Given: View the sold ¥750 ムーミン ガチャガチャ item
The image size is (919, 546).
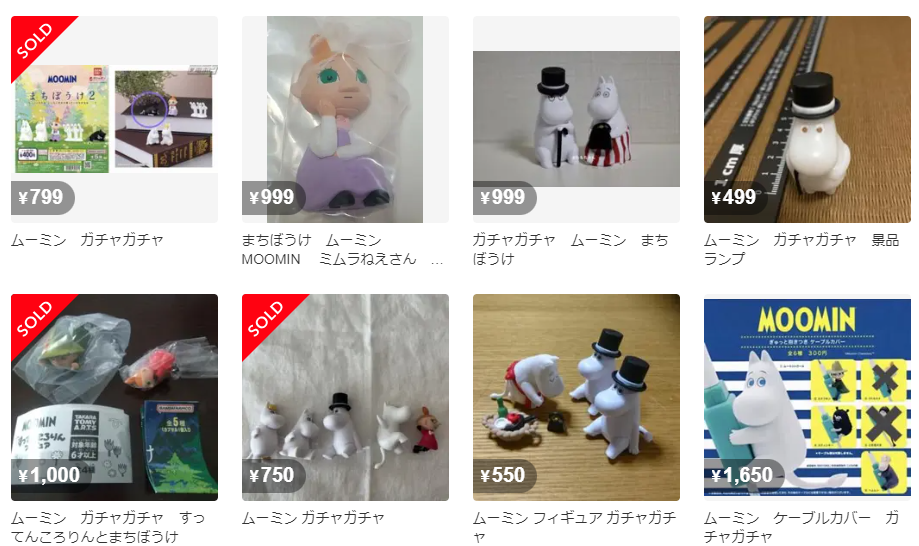Looking at the screenshot, I should click(x=345, y=397).
